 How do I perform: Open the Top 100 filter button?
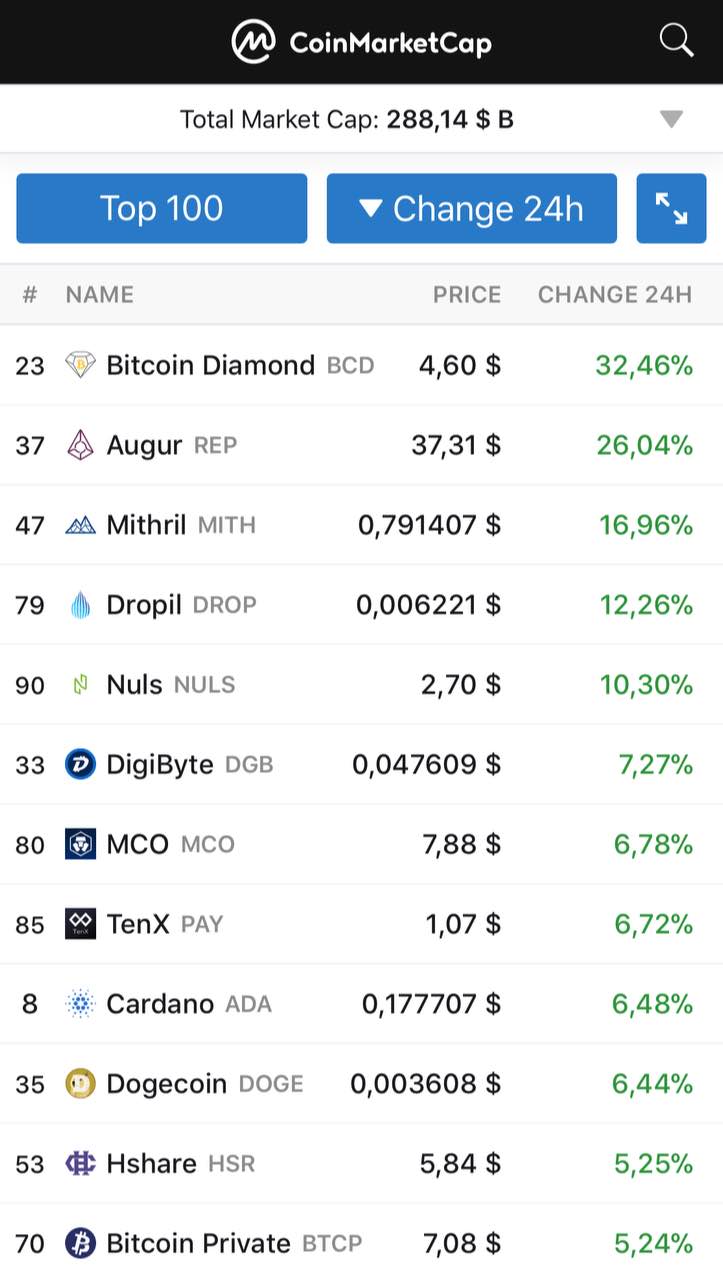162,208
